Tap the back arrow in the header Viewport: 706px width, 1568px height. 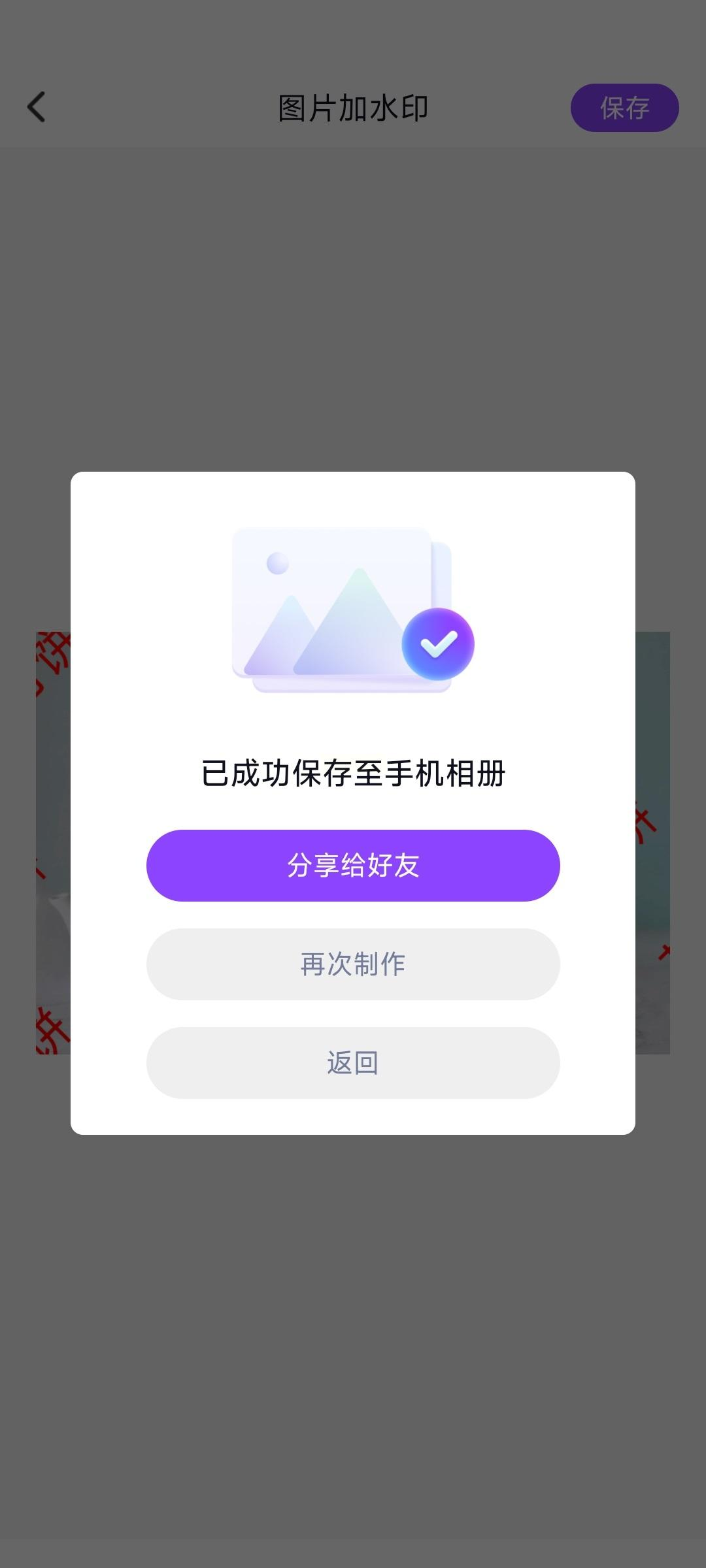(37, 107)
